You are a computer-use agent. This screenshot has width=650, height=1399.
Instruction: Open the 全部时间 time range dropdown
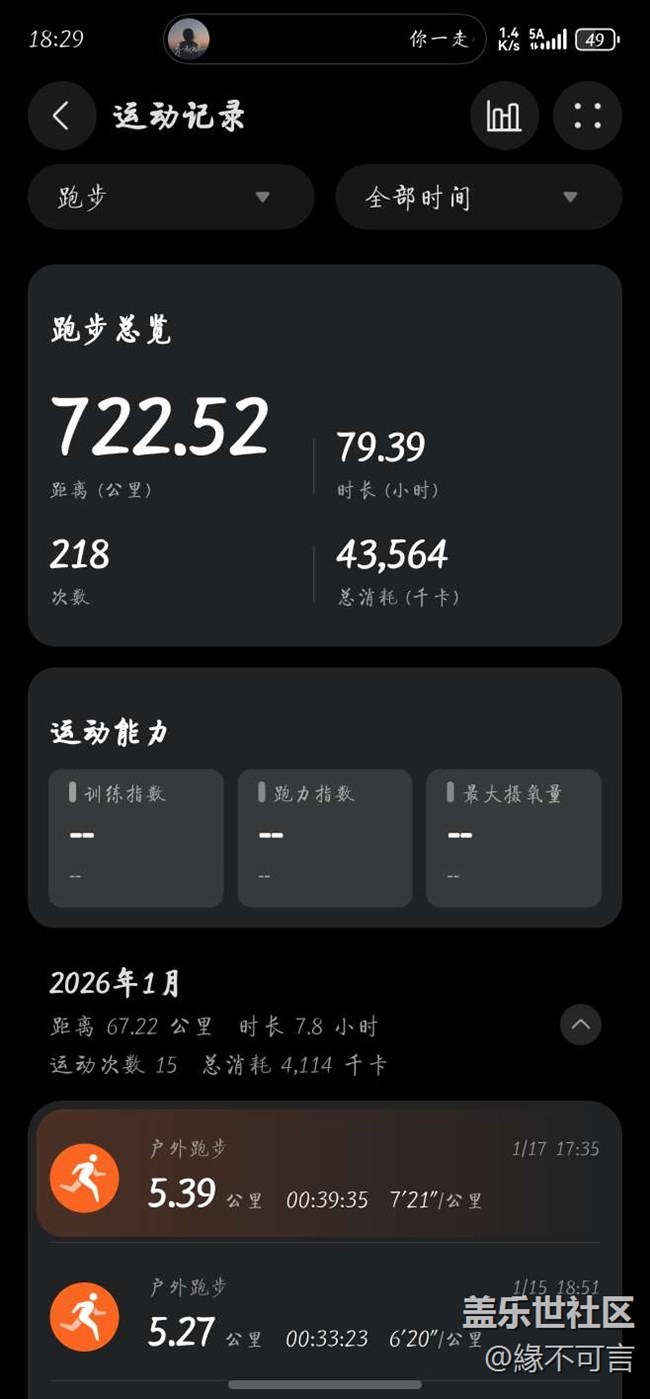click(x=478, y=197)
